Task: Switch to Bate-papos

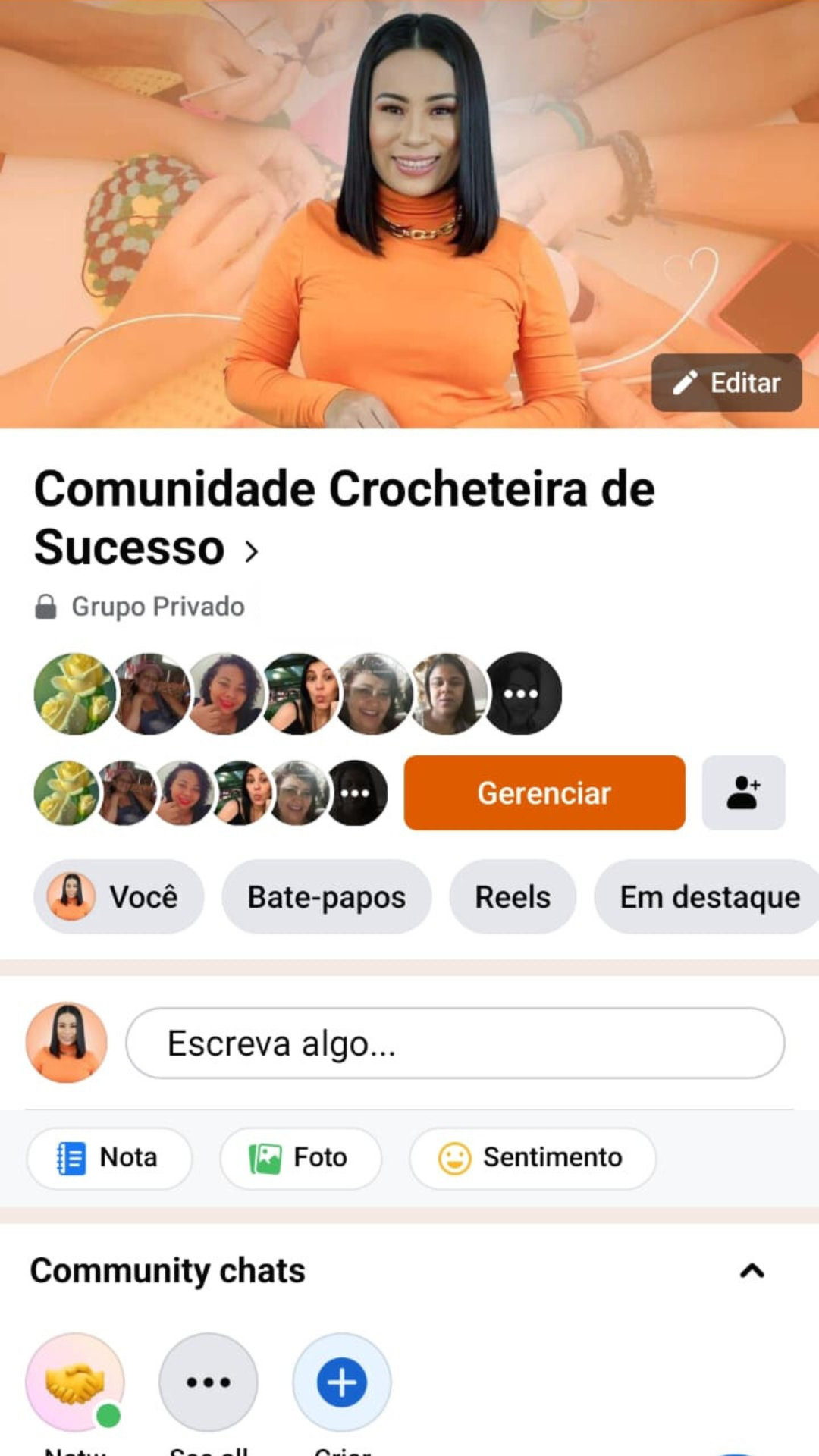Action: 326,896
